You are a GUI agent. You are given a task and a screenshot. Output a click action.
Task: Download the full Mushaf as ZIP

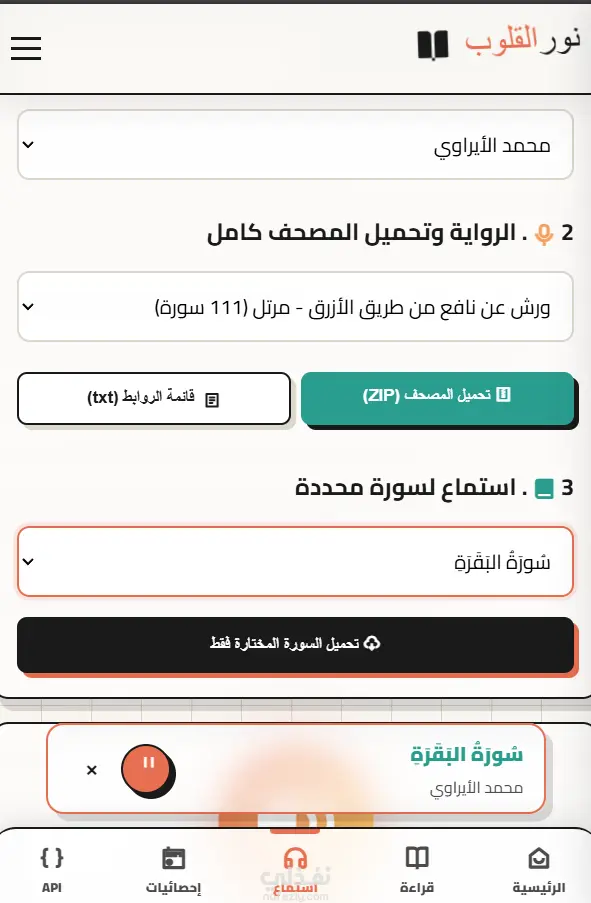point(437,398)
